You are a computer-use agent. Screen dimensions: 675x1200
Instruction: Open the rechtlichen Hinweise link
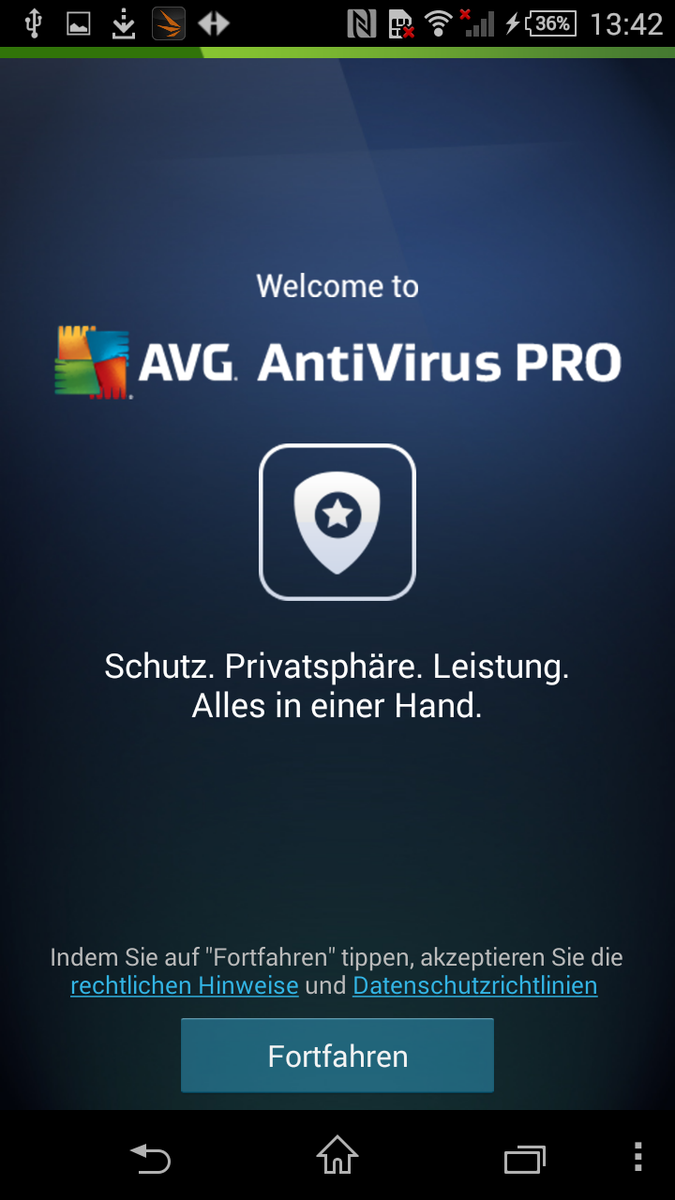point(184,986)
